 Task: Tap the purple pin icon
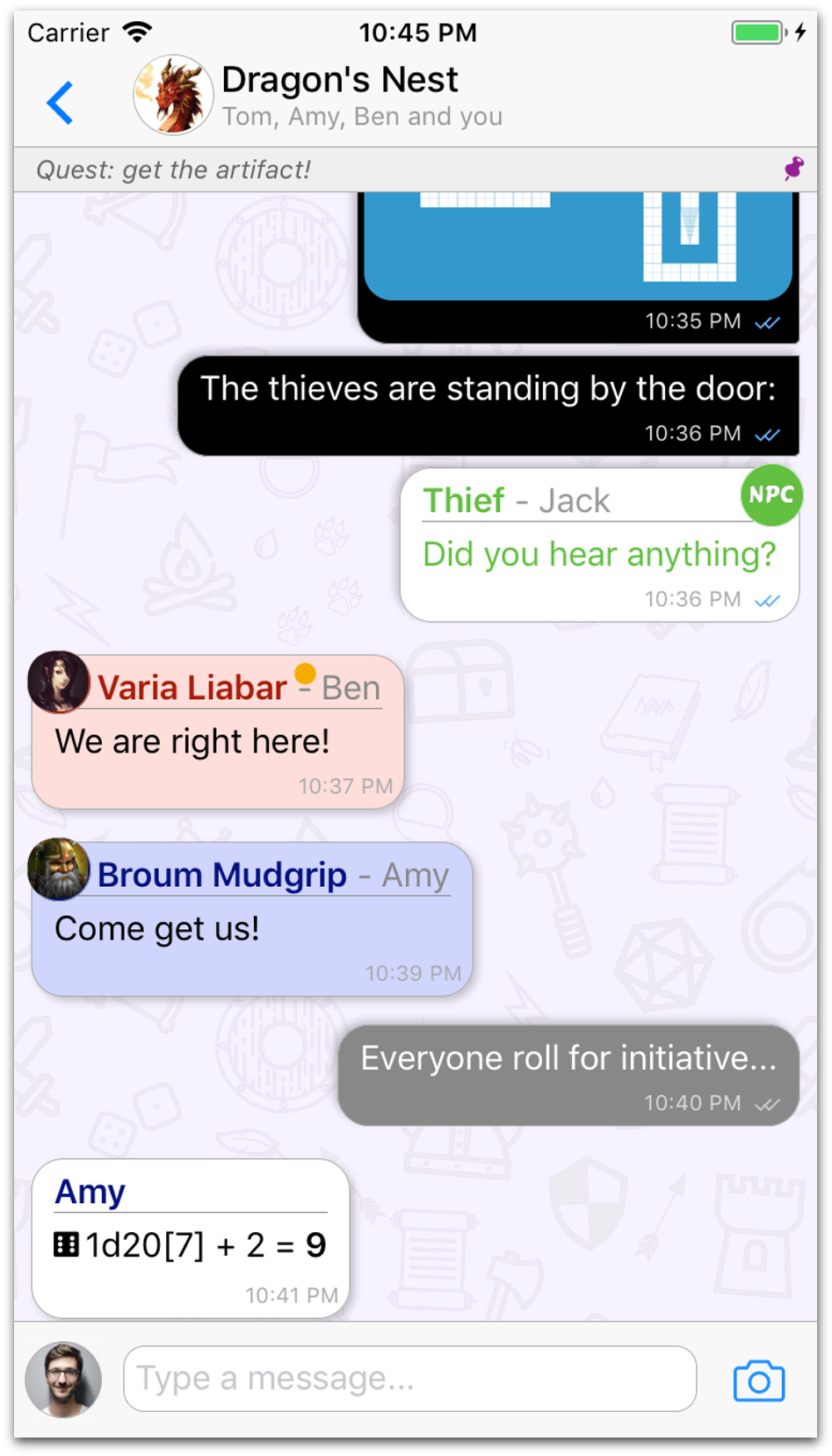pyautogui.click(x=793, y=169)
